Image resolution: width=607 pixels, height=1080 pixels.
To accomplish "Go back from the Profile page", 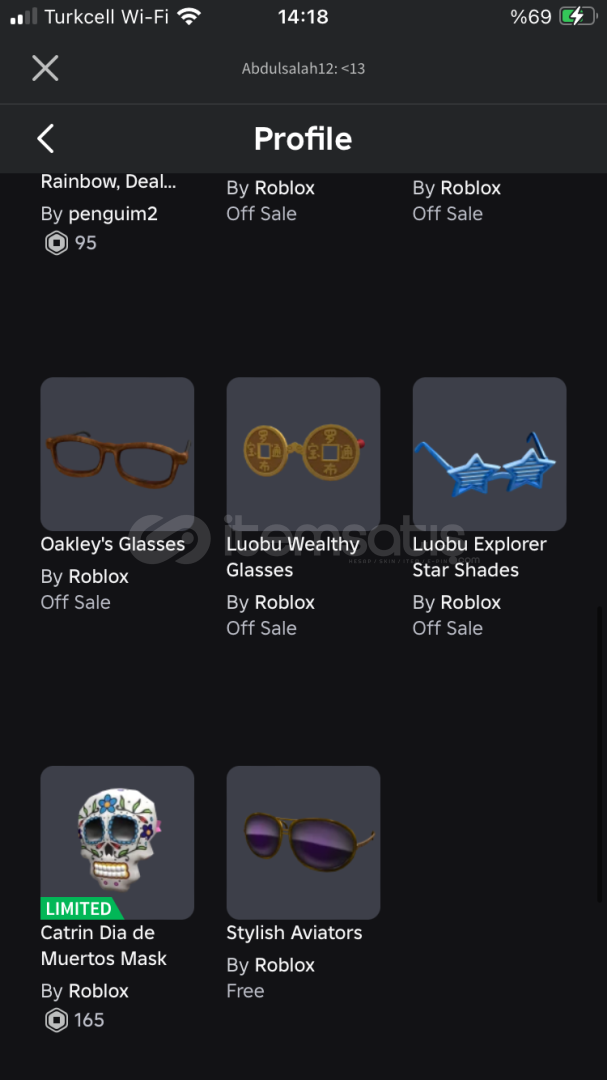I will pos(45,138).
